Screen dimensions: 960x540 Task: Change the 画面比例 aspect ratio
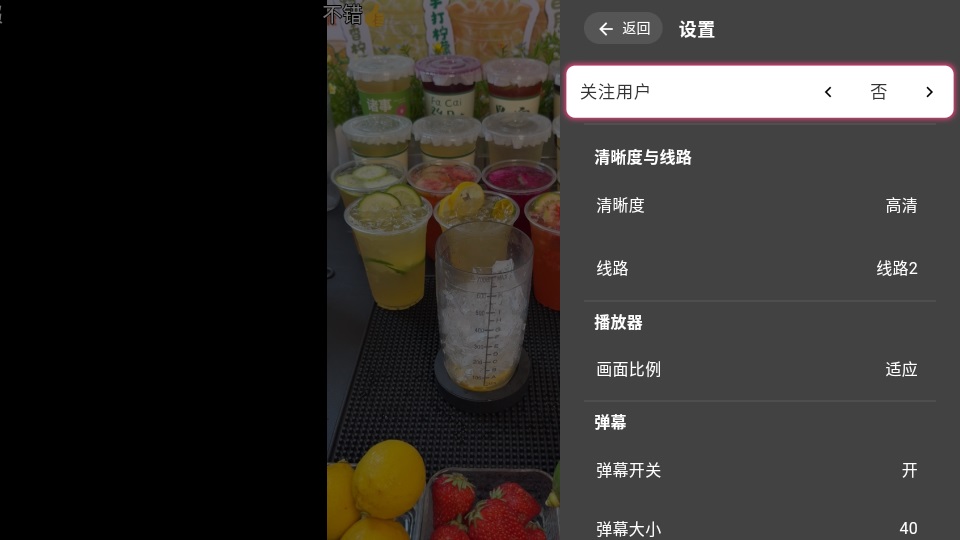click(x=759, y=369)
